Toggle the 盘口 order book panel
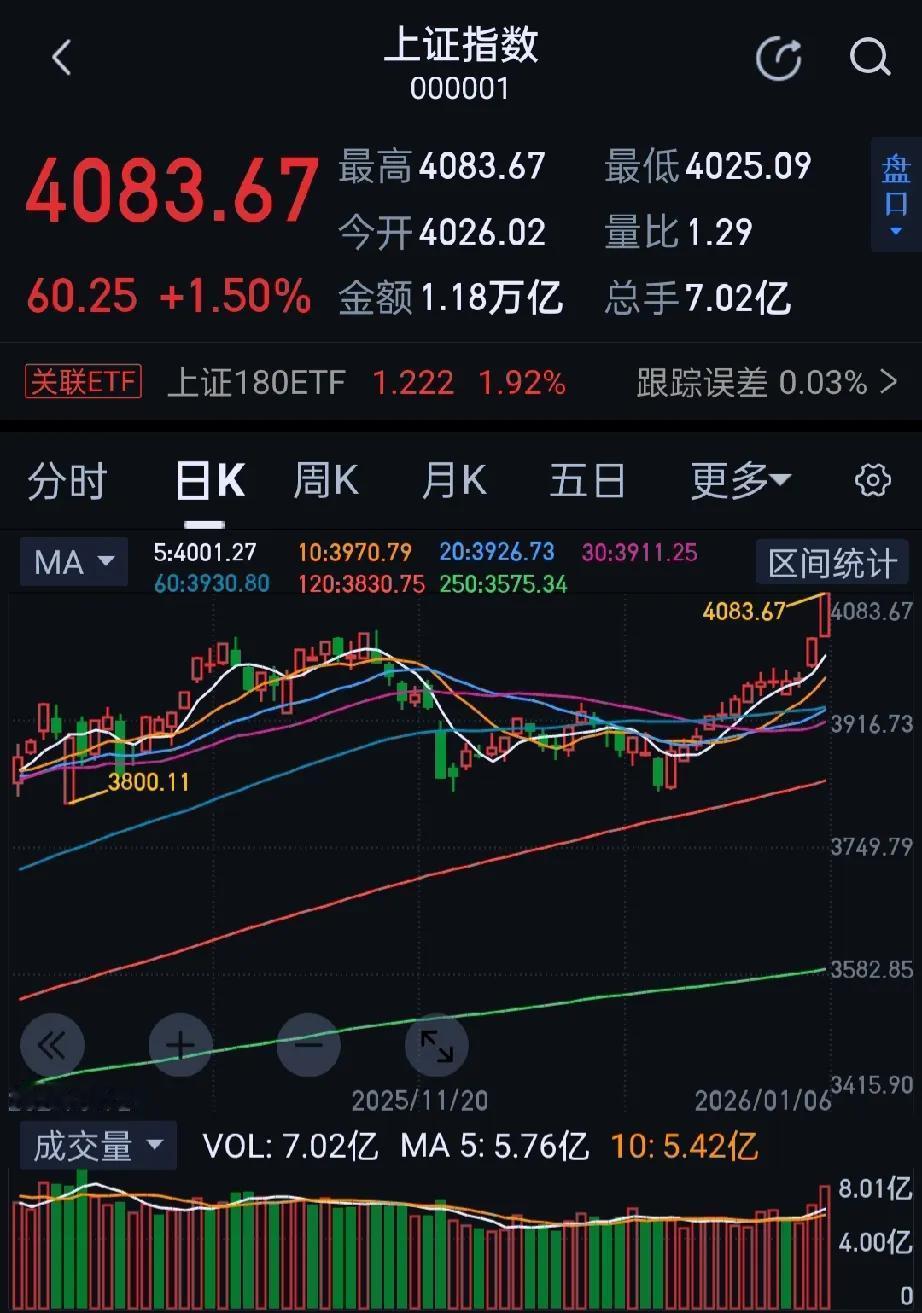The image size is (922, 1313). coord(894,195)
